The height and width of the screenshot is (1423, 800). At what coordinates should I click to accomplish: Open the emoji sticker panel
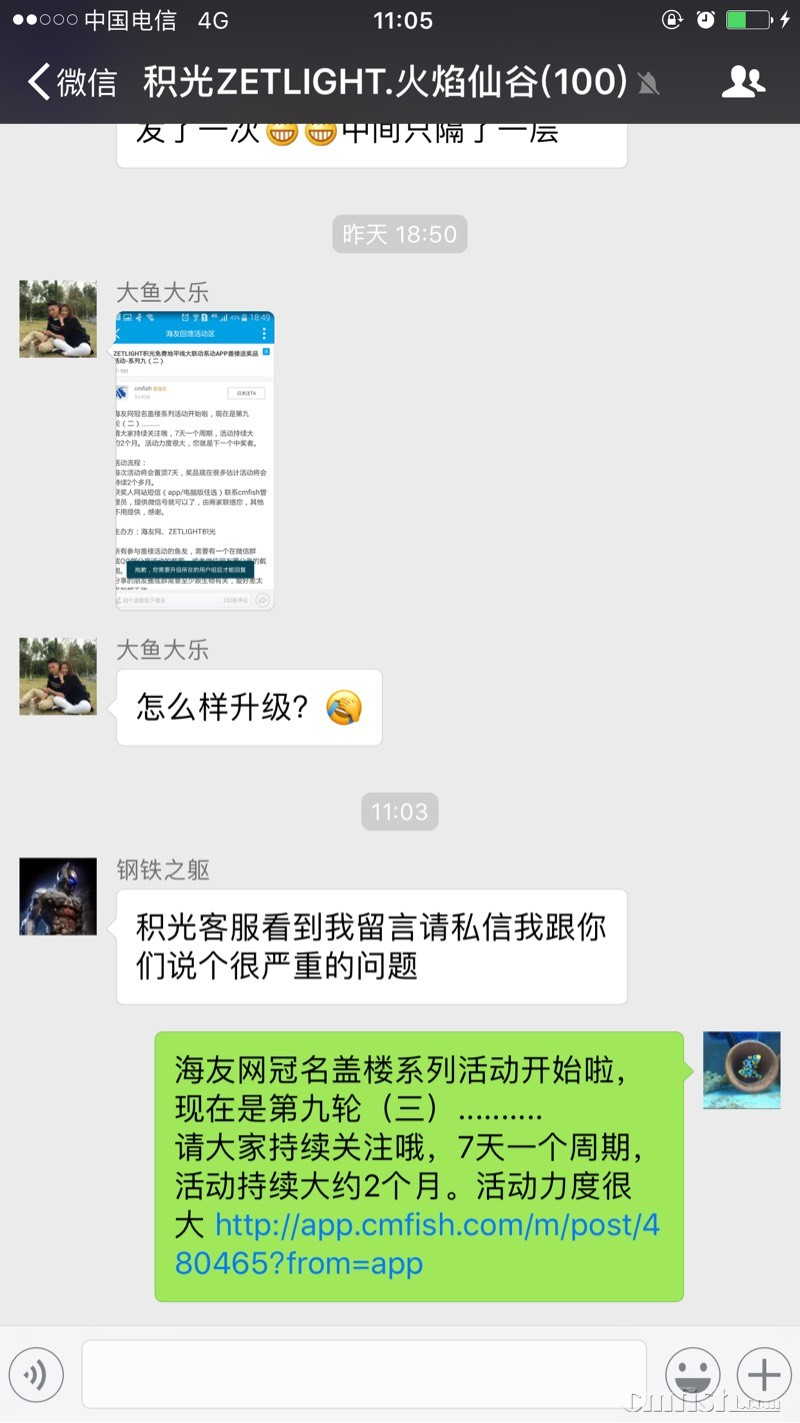tap(693, 1374)
